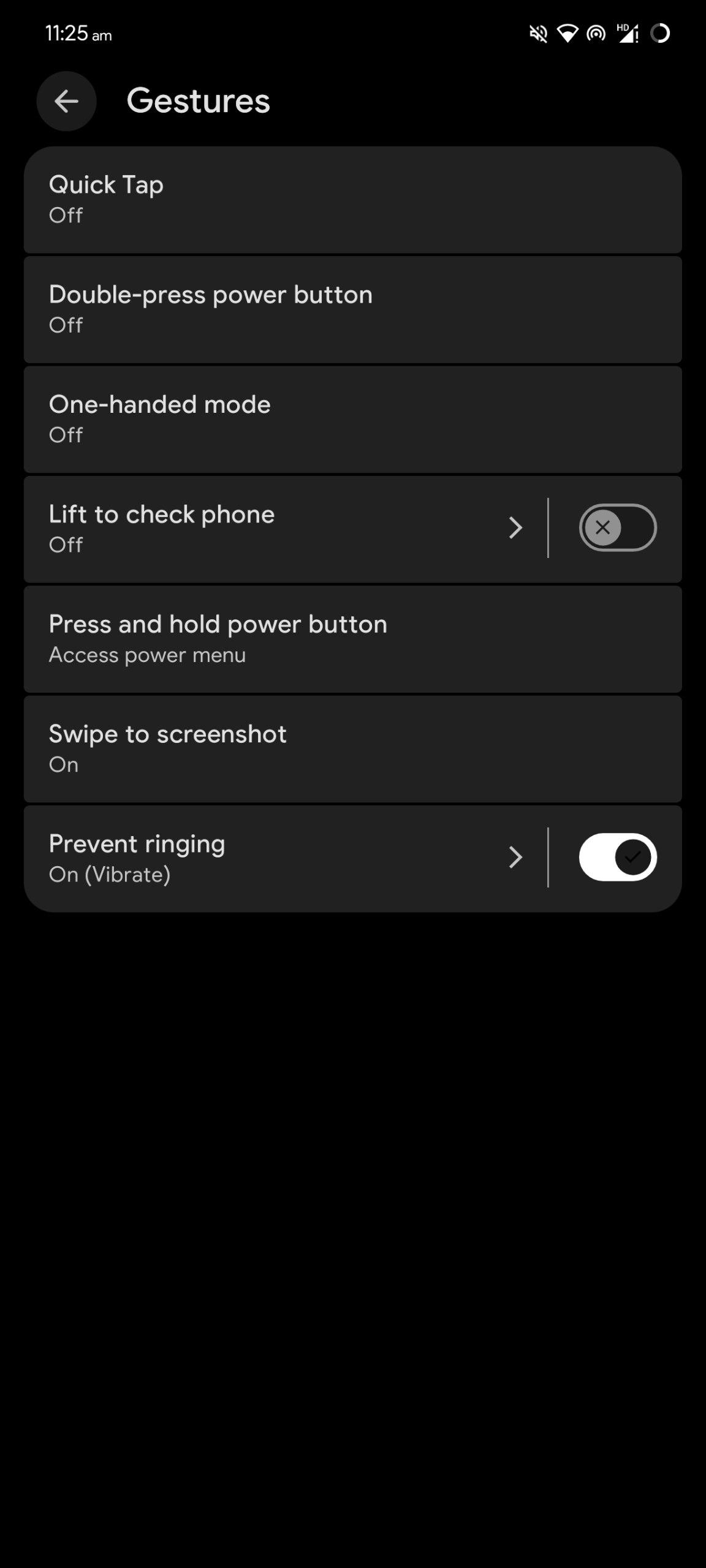
Task: Turn off the Prevent ringing switch
Action: 617,857
